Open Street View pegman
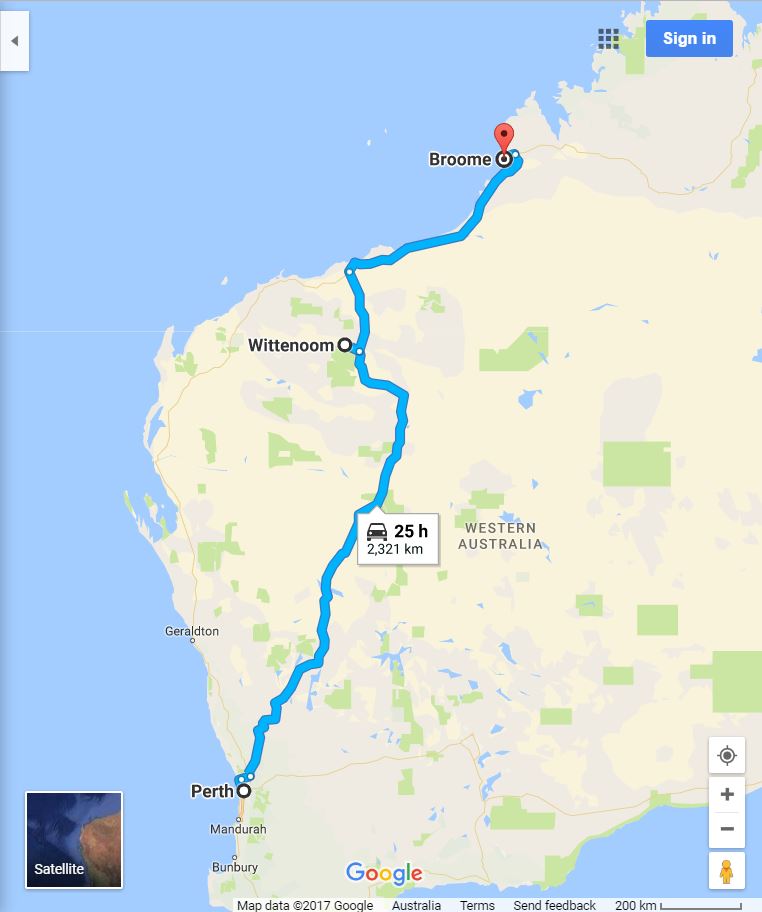The image size is (762, 912). click(x=727, y=870)
